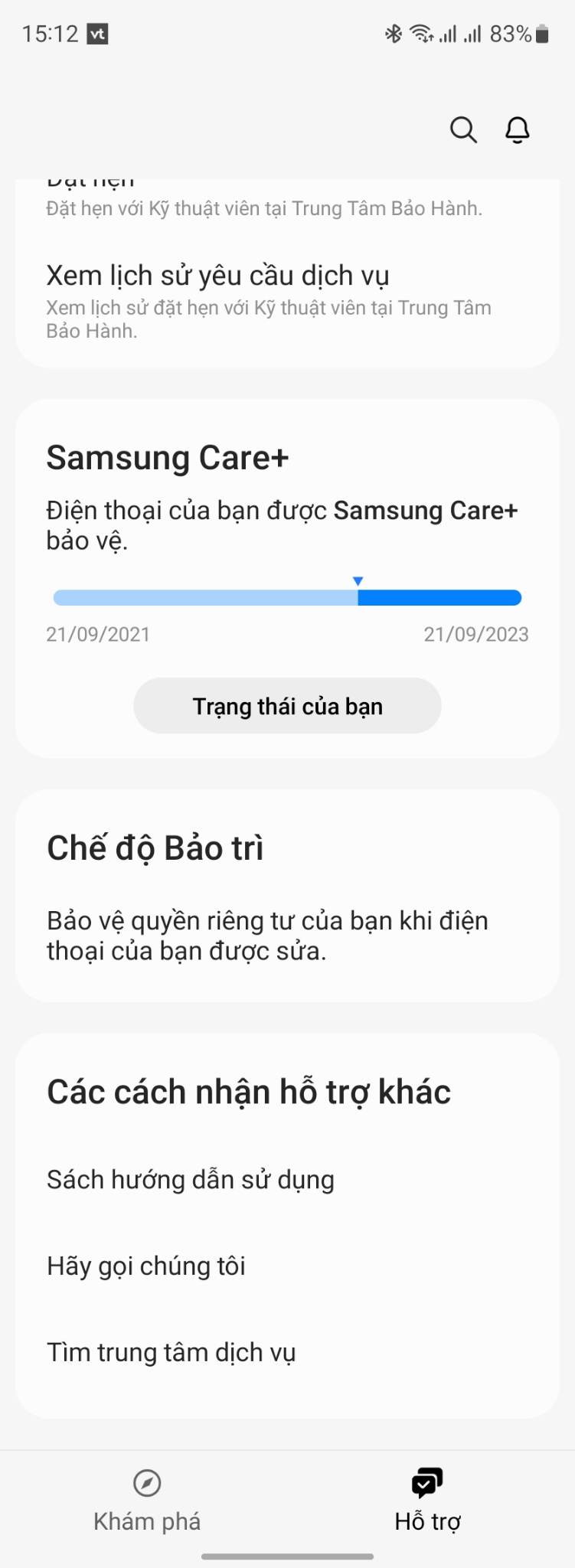Open the search icon

463,130
